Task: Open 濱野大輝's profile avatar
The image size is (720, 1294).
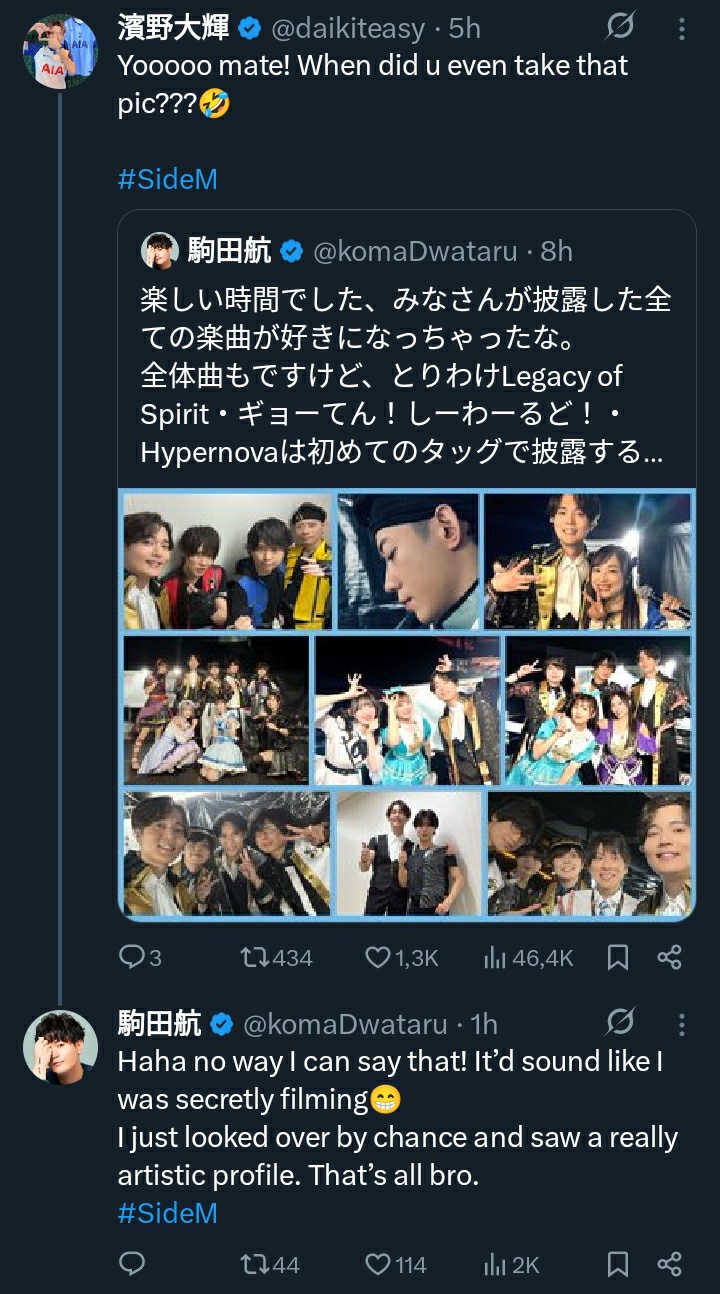Action: [x=60, y=51]
